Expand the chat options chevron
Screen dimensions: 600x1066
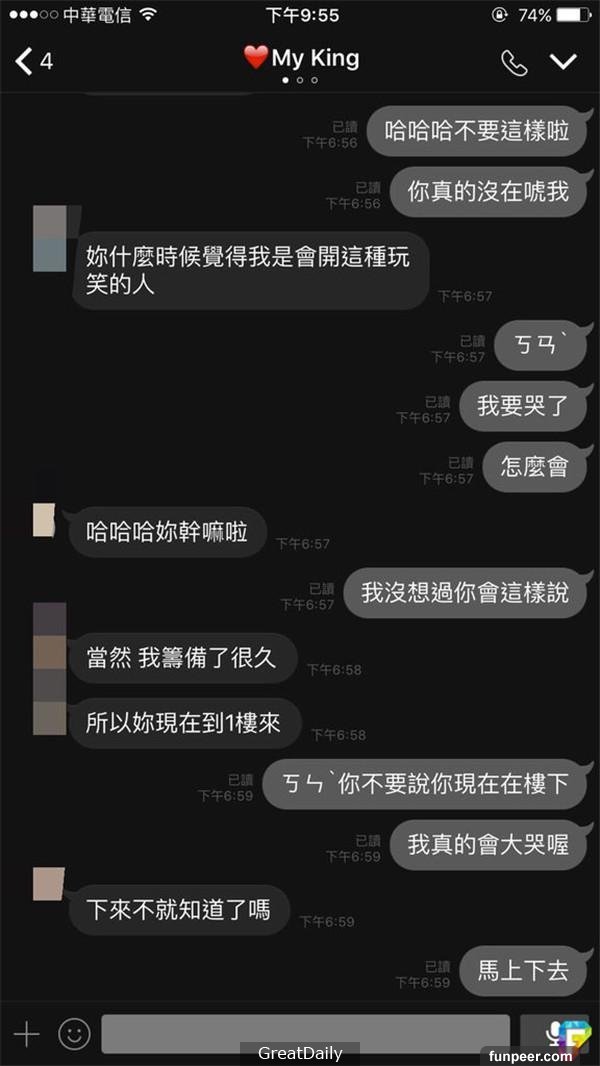563,62
